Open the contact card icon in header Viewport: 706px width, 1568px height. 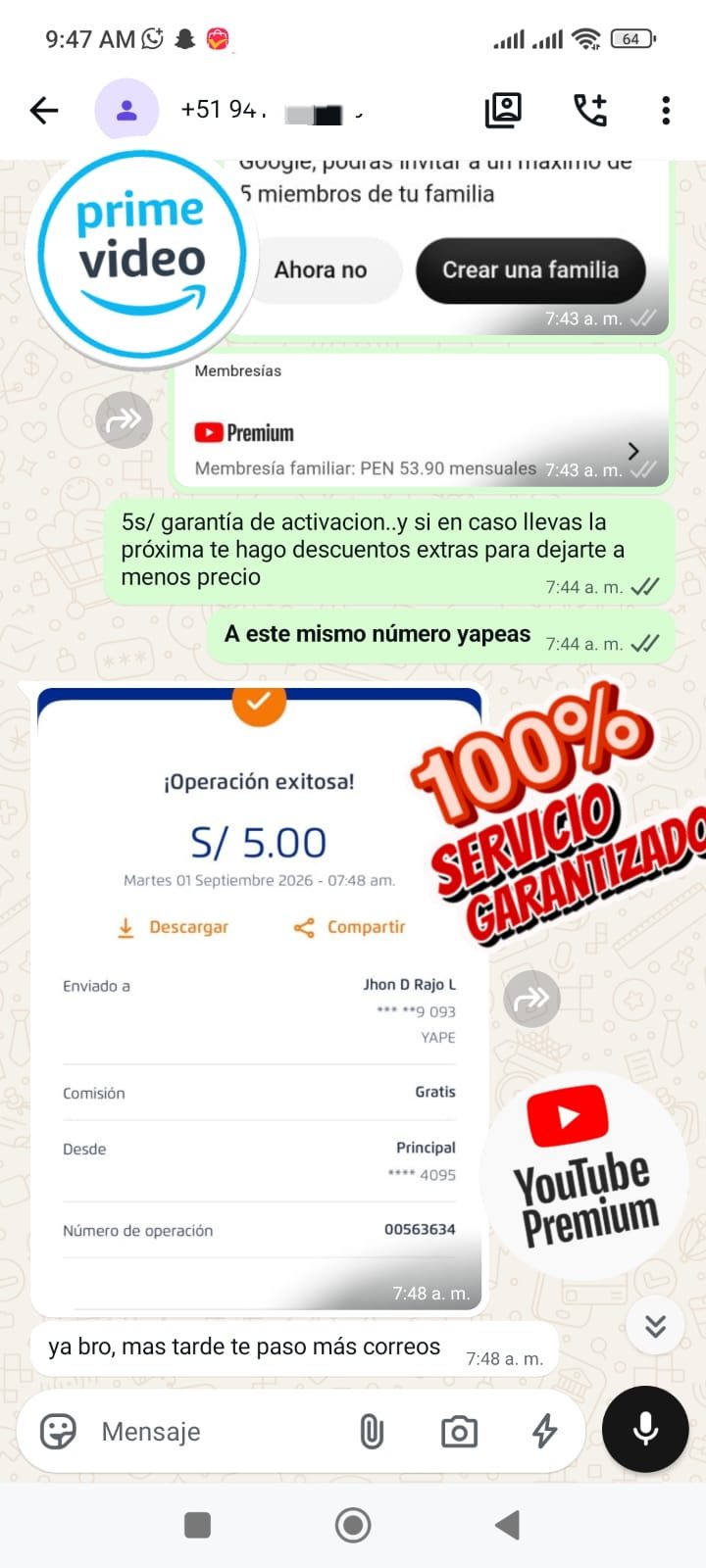coord(503,110)
